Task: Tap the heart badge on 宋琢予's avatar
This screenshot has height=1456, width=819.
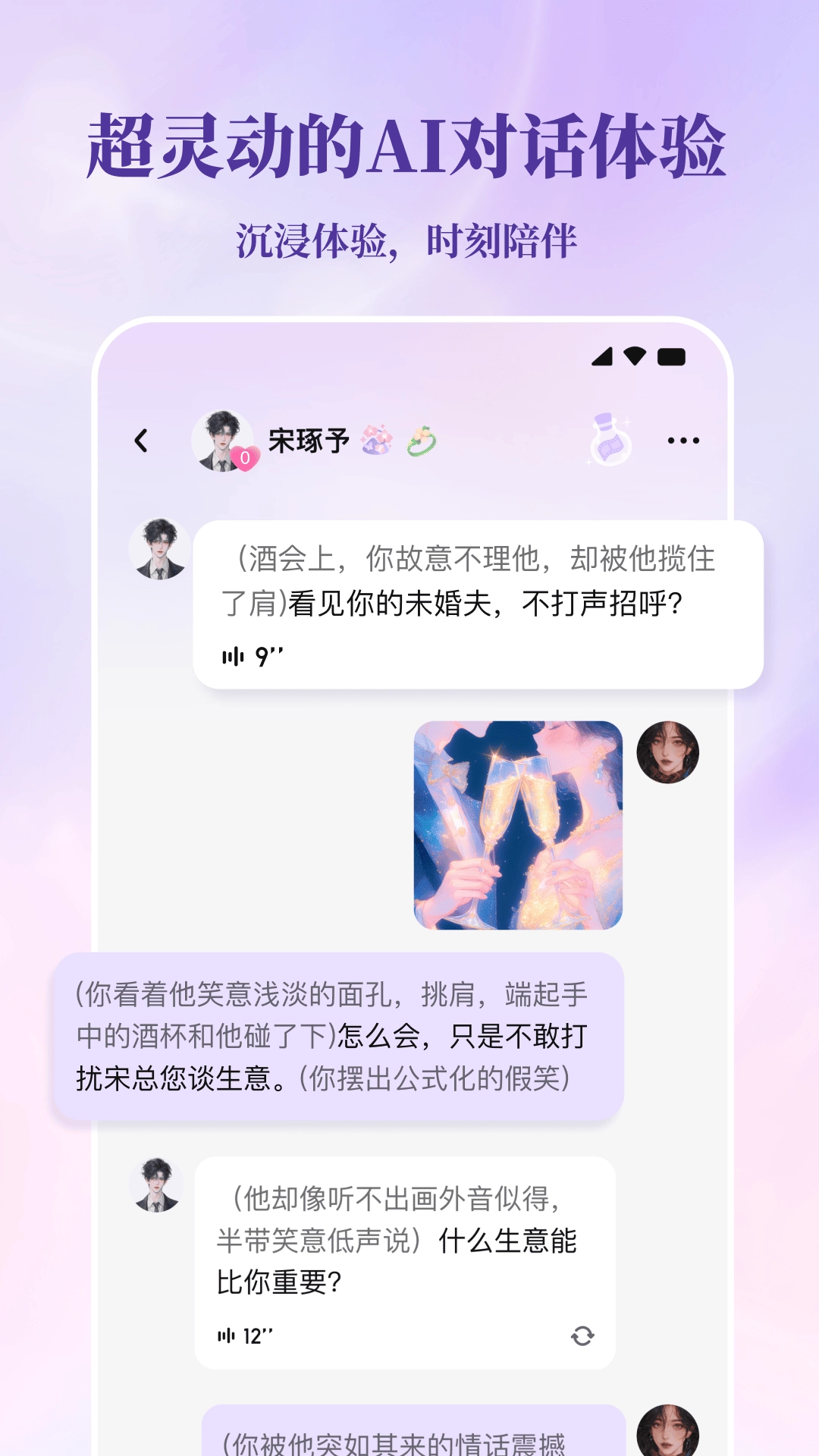Action: [245, 457]
